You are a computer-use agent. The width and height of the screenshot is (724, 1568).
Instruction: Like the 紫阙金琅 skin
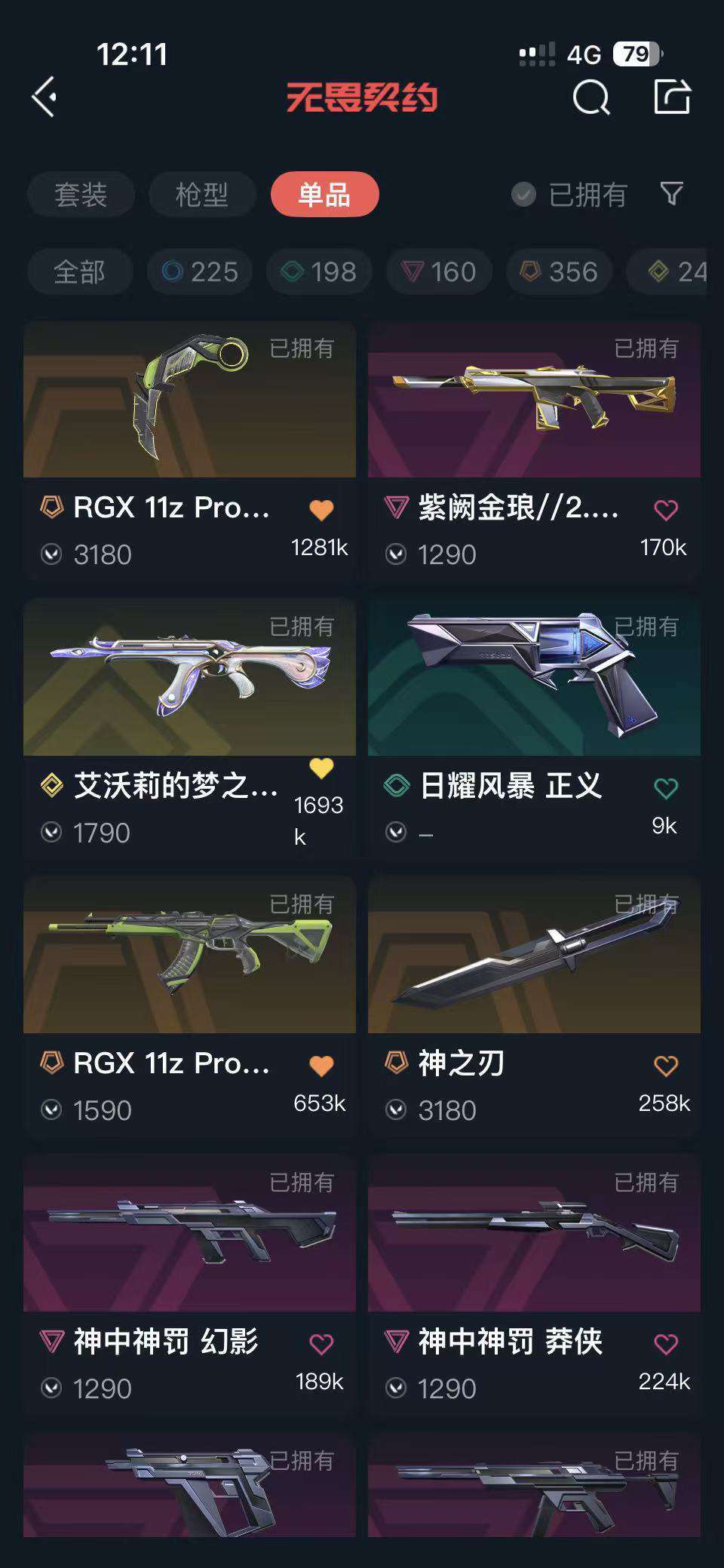[665, 511]
